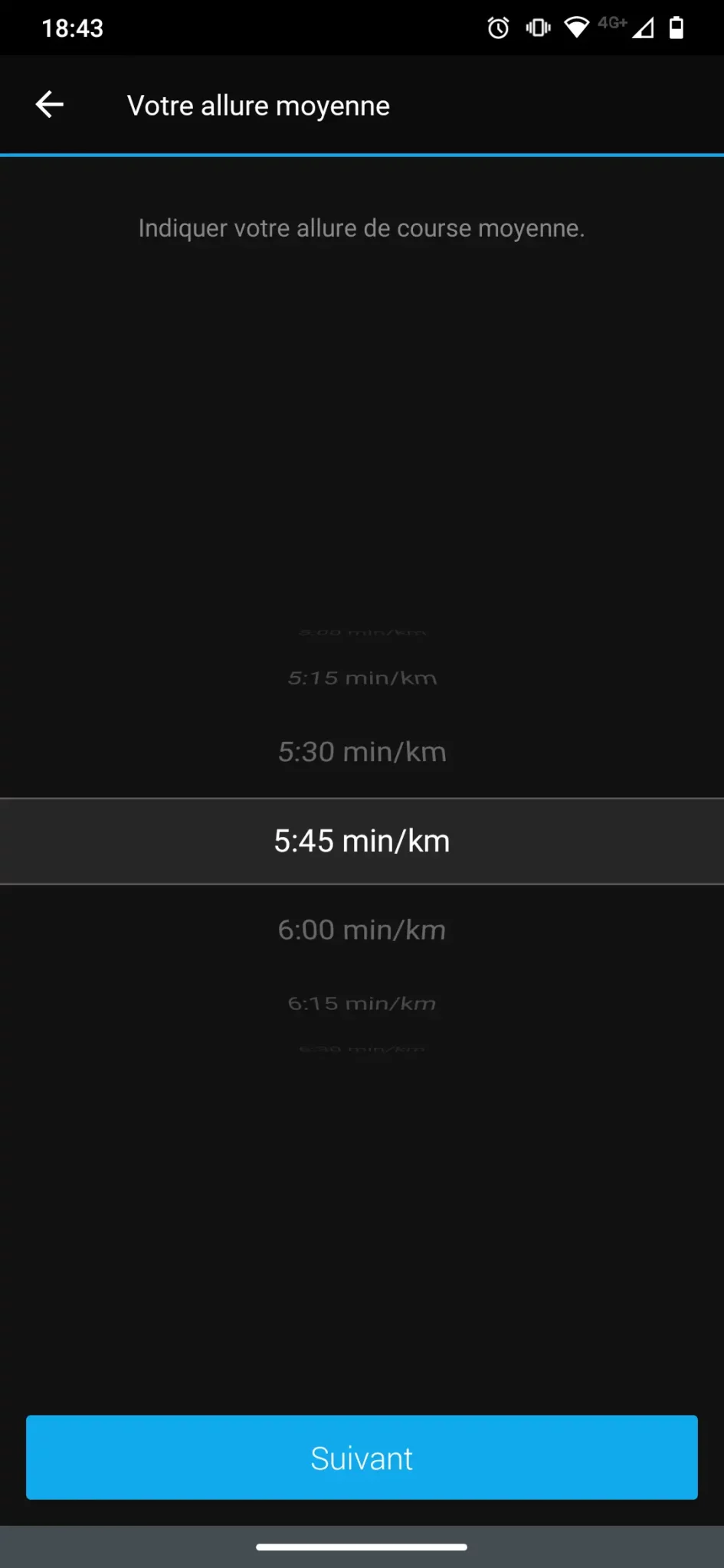Go back using the top arrow
This screenshot has height=1568, width=724.
pos(50,105)
